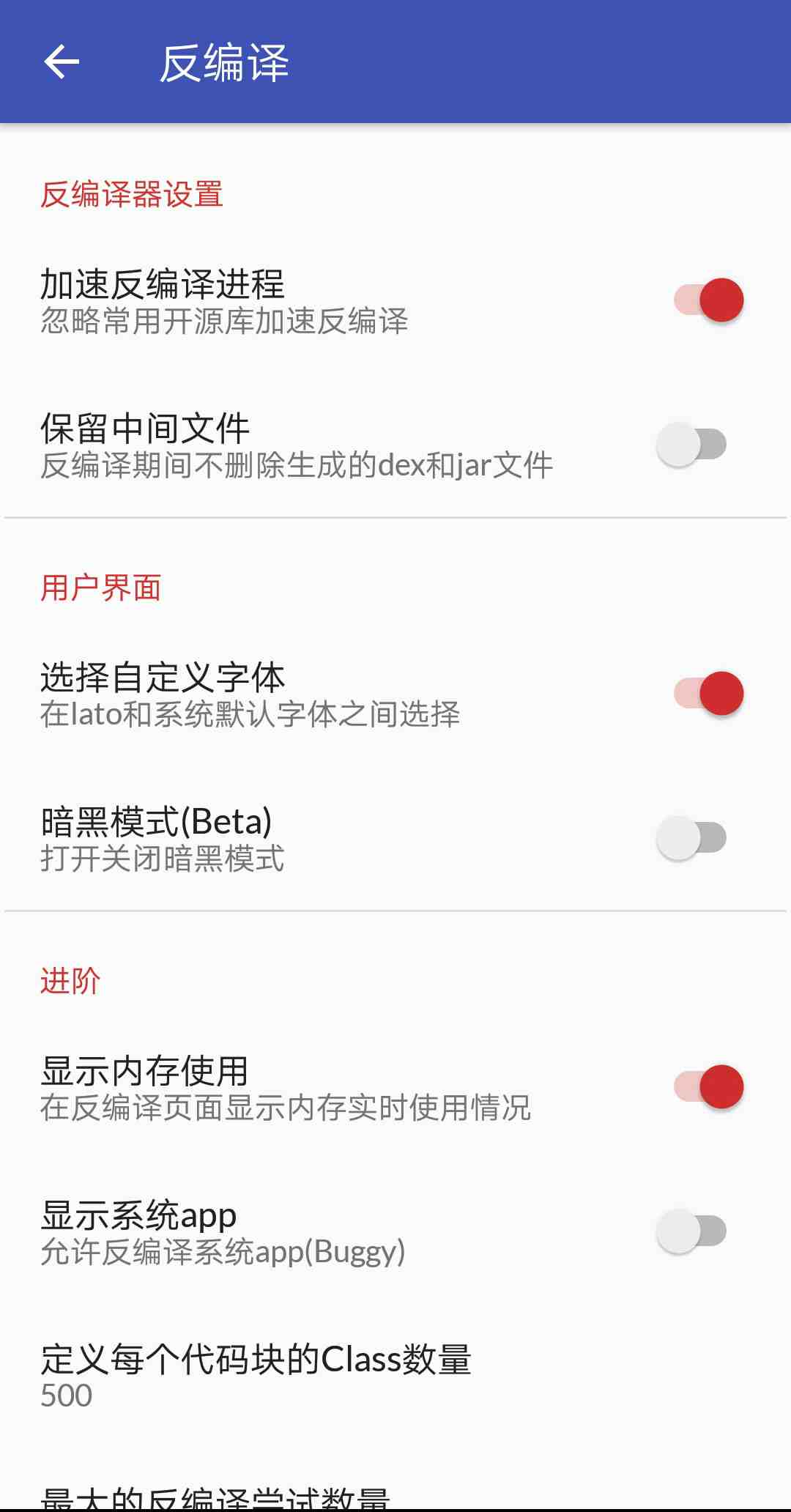Enable 保留中间文件 switch
The width and height of the screenshot is (791, 1512).
point(692,442)
